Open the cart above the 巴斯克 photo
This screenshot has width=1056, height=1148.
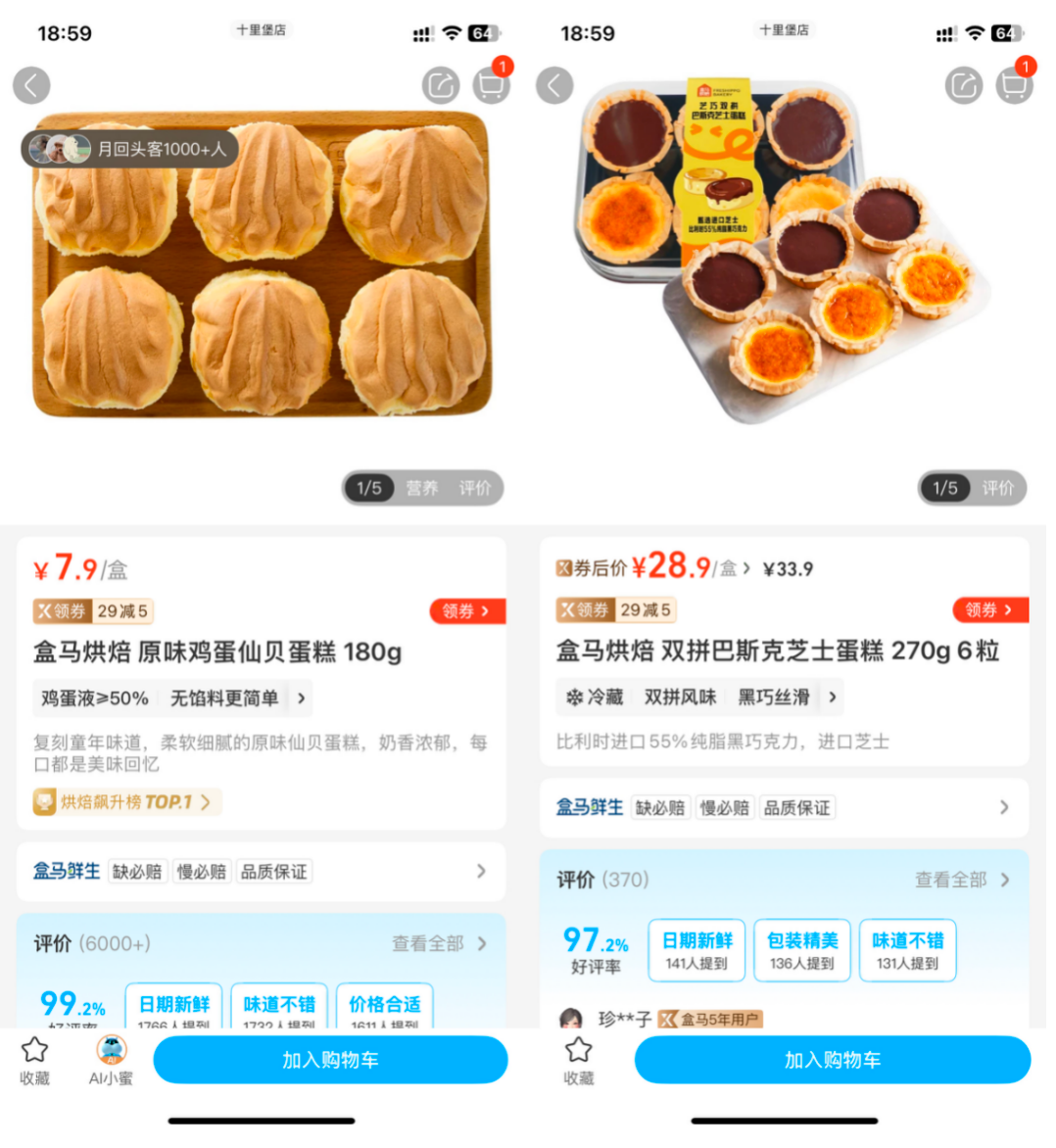pos(1014,85)
